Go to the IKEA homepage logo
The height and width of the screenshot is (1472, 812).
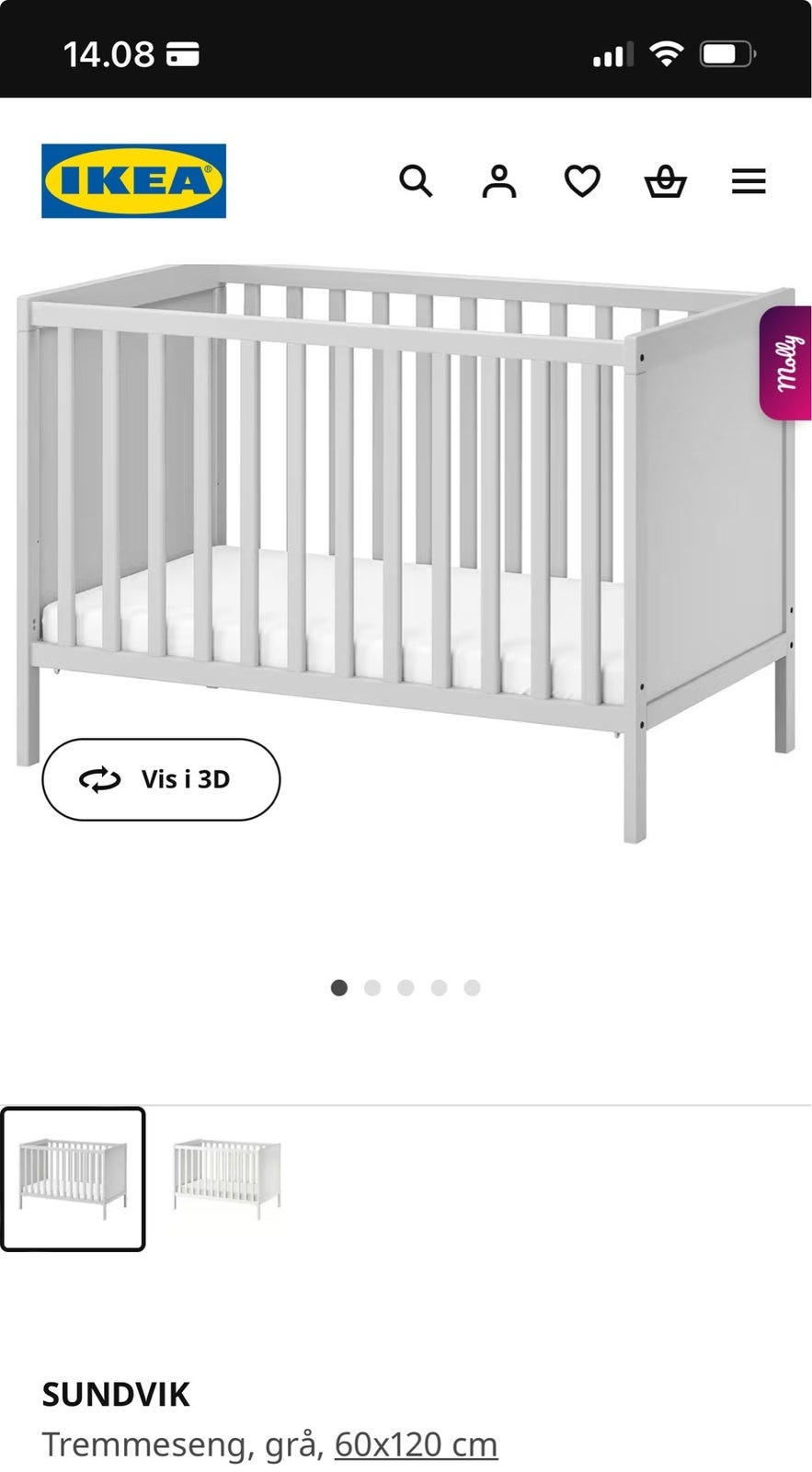(x=133, y=181)
